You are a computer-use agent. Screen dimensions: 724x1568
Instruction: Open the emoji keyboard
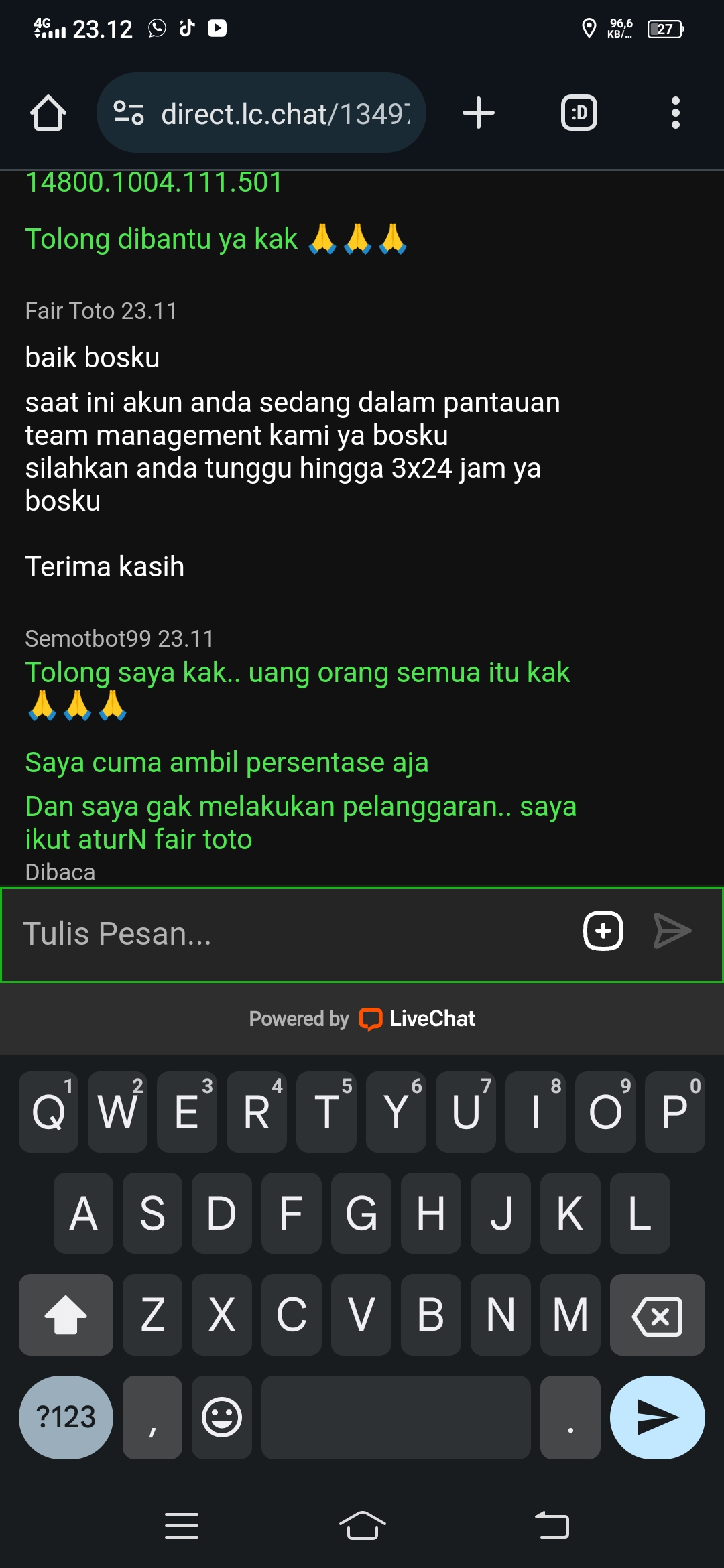click(222, 1417)
